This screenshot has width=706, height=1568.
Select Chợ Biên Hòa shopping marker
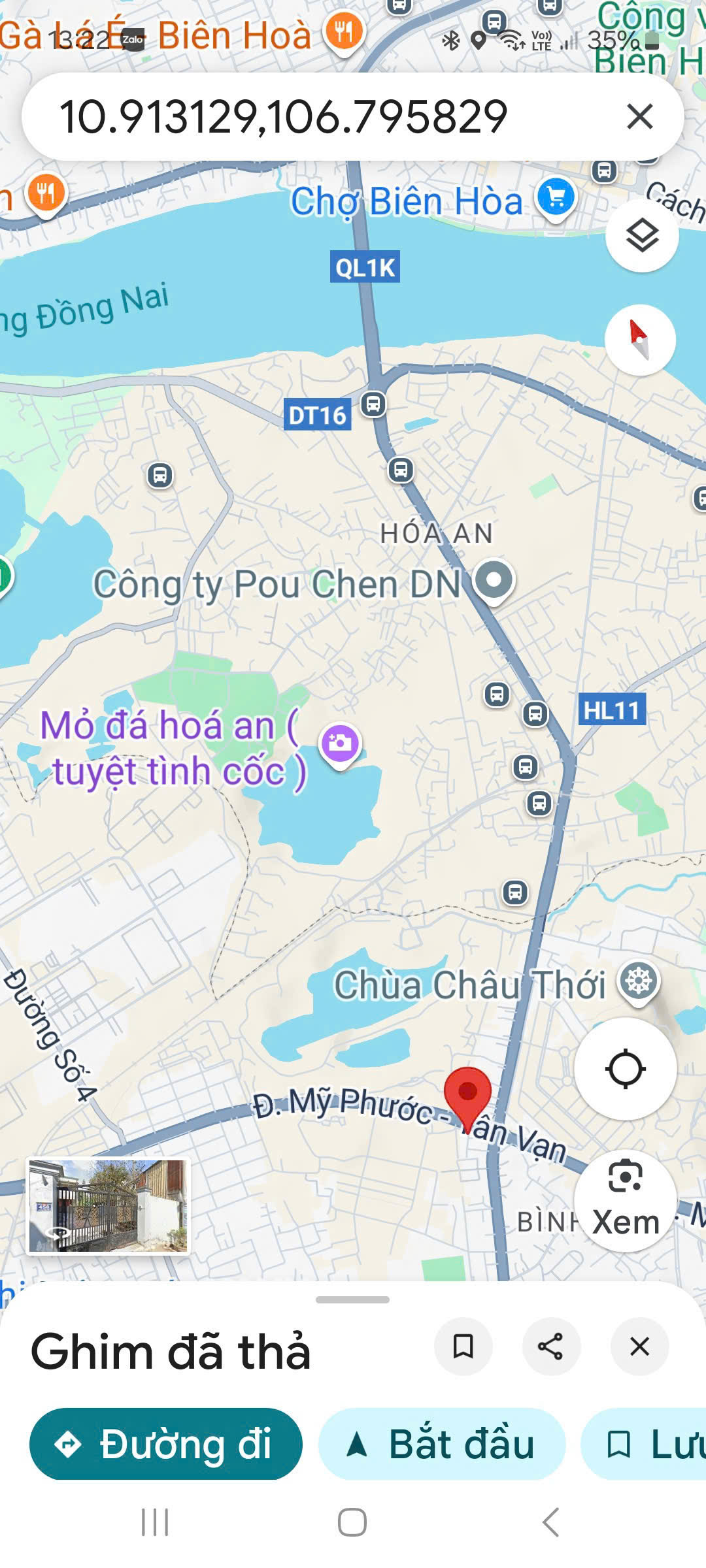click(x=556, y=197)
